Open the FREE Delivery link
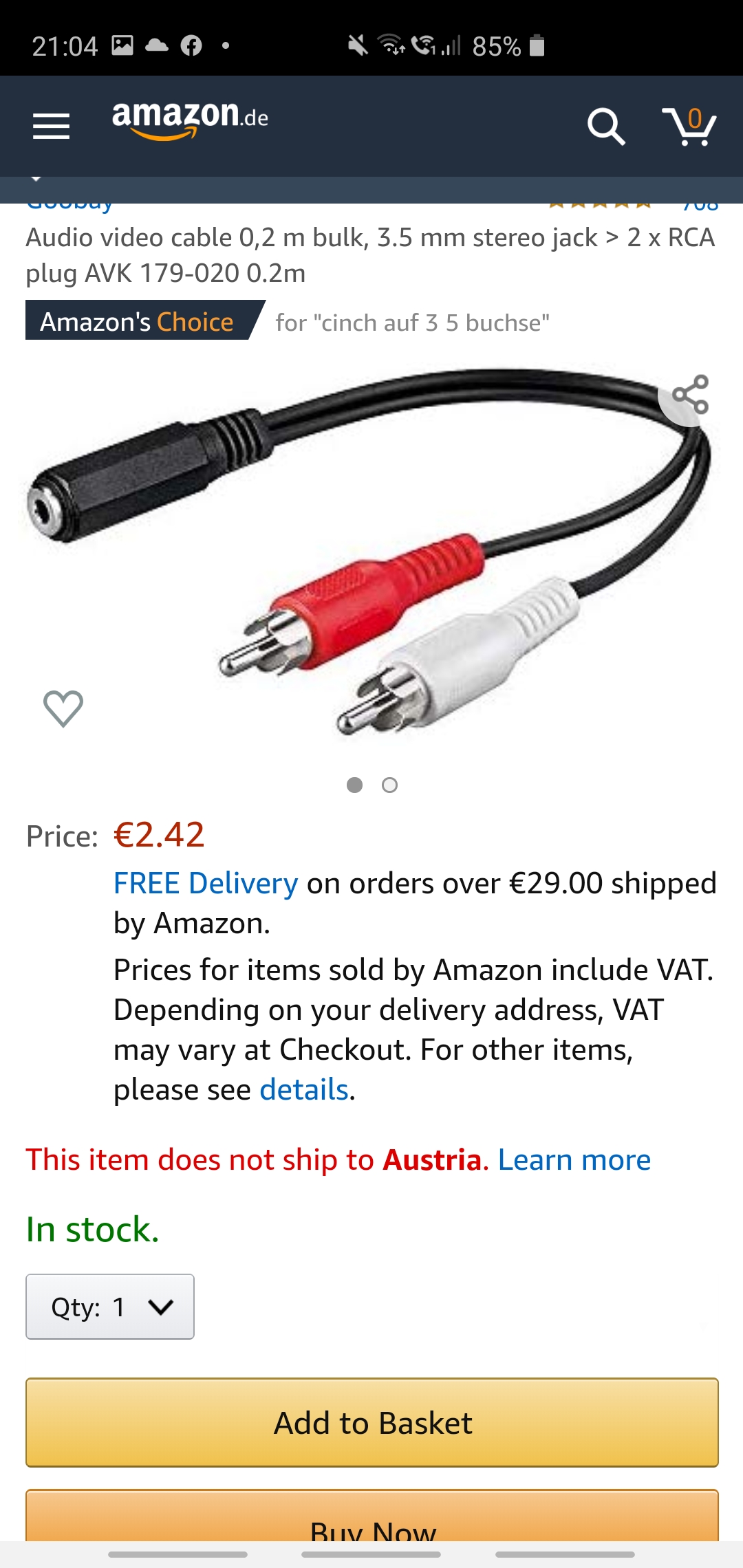The width and height of the screenshot is (743, 1568). tap(206, 884)
